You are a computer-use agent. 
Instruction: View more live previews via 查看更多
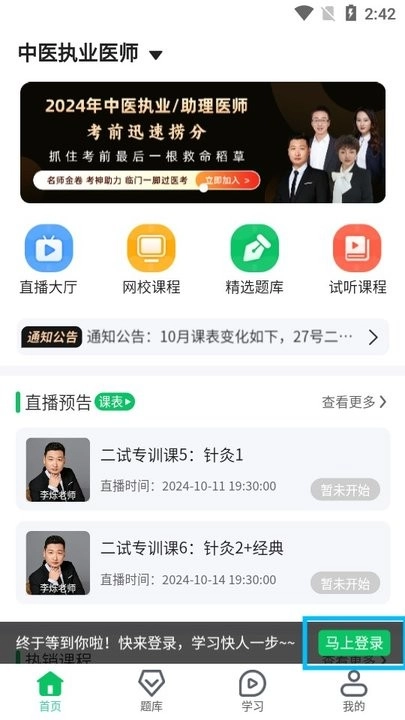(354, 402)
